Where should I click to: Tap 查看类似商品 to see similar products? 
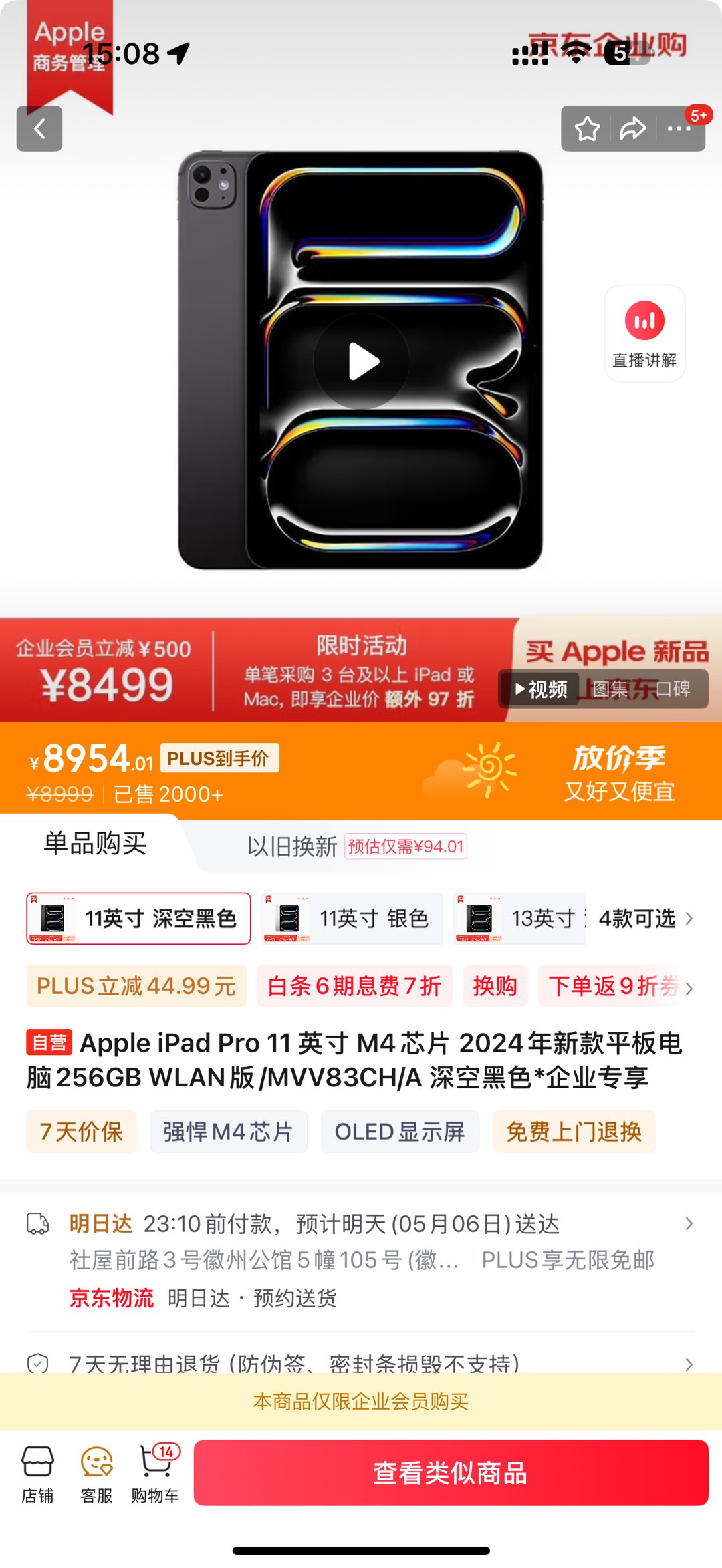451,1472
